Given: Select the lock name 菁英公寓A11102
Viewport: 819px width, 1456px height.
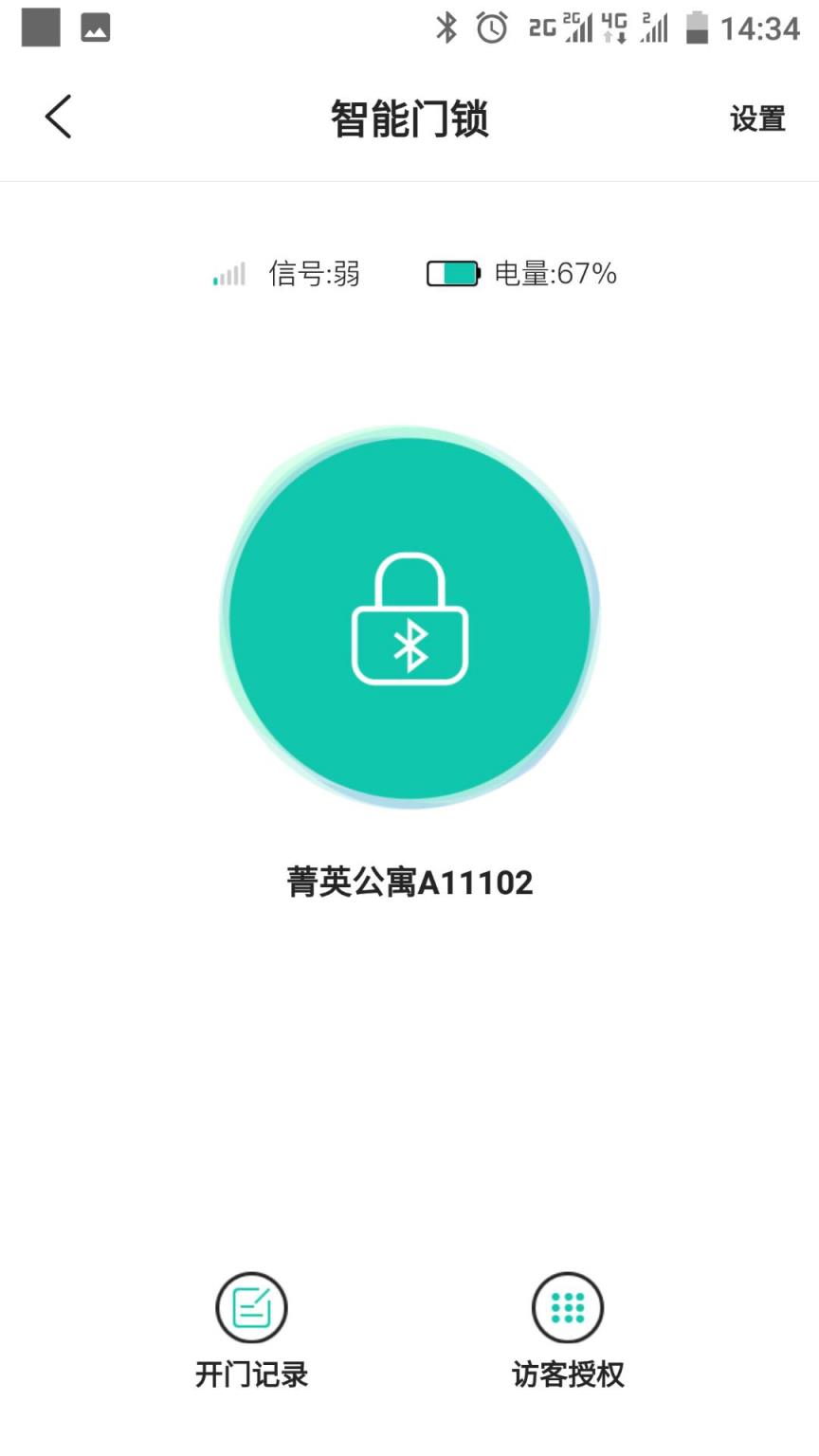Looking at the screenshot, I should [409, 882].
